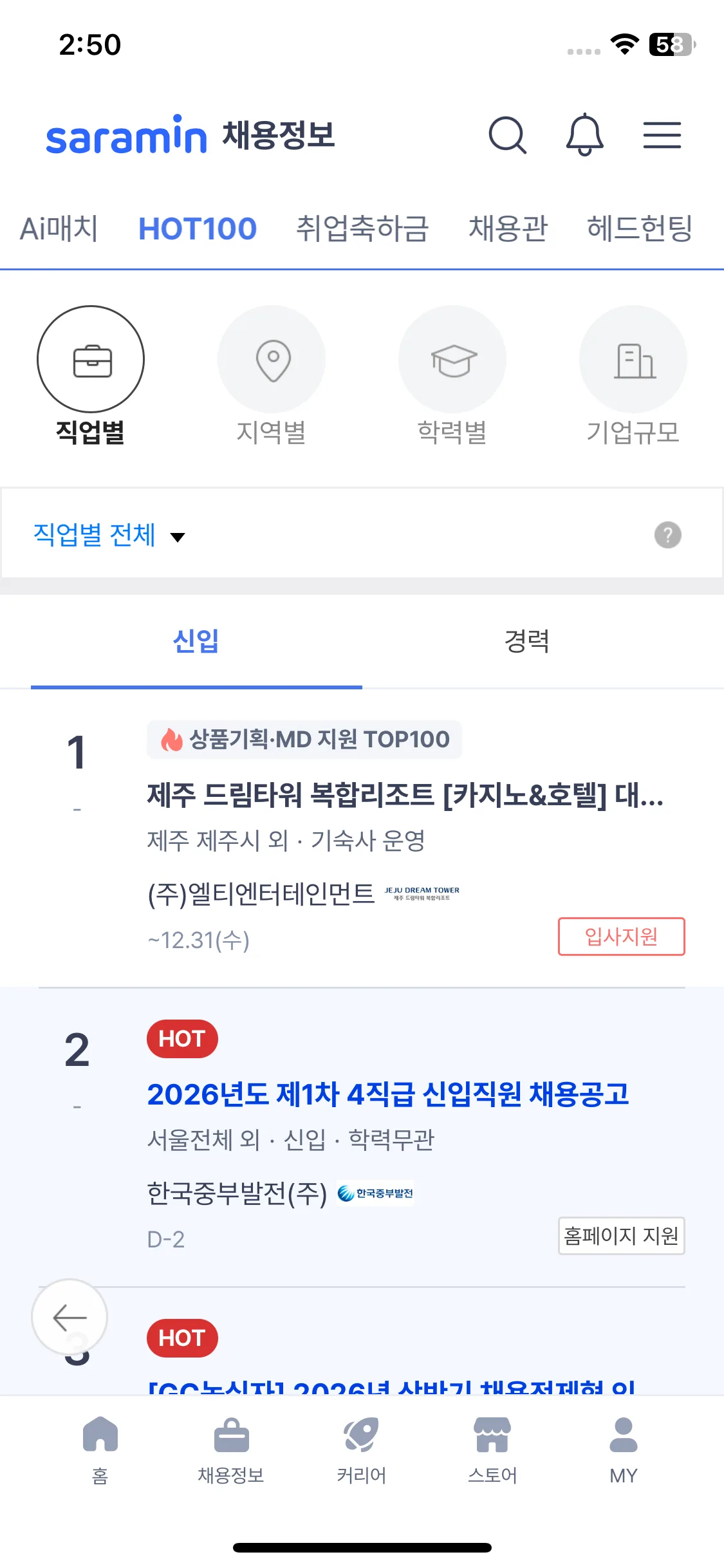Open the 2026년도 제1차 4직급 신입직원 채용공고
724x1568 pixels.
pos(387,1094)
